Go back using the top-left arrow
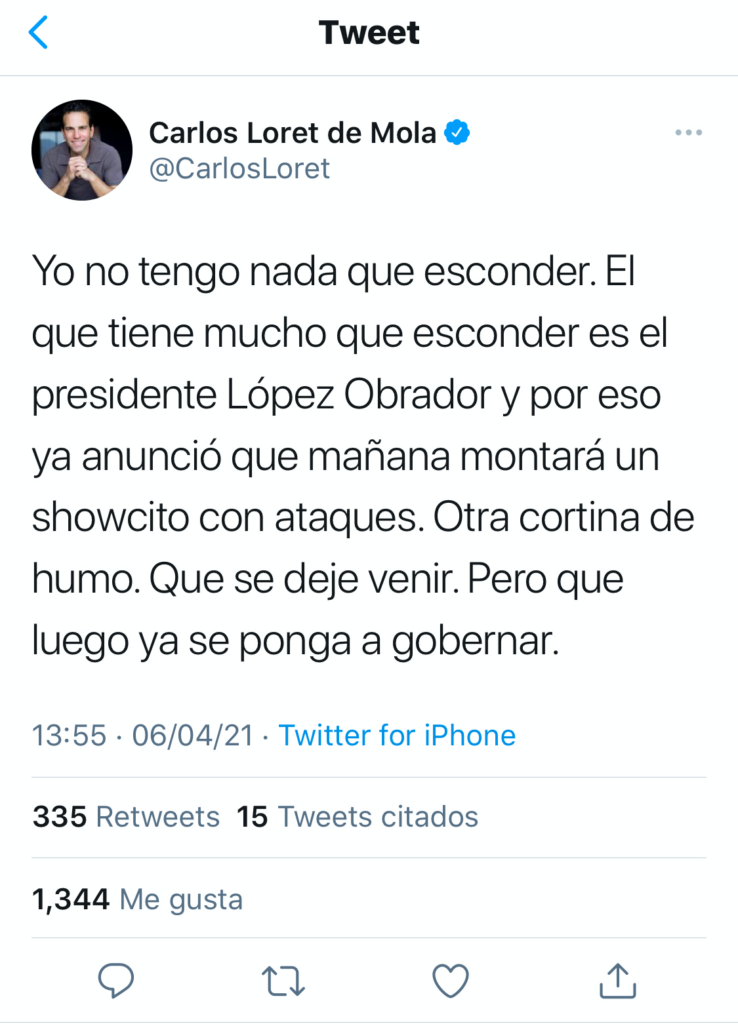738x1024 pixels. click(x=38, y=33)
